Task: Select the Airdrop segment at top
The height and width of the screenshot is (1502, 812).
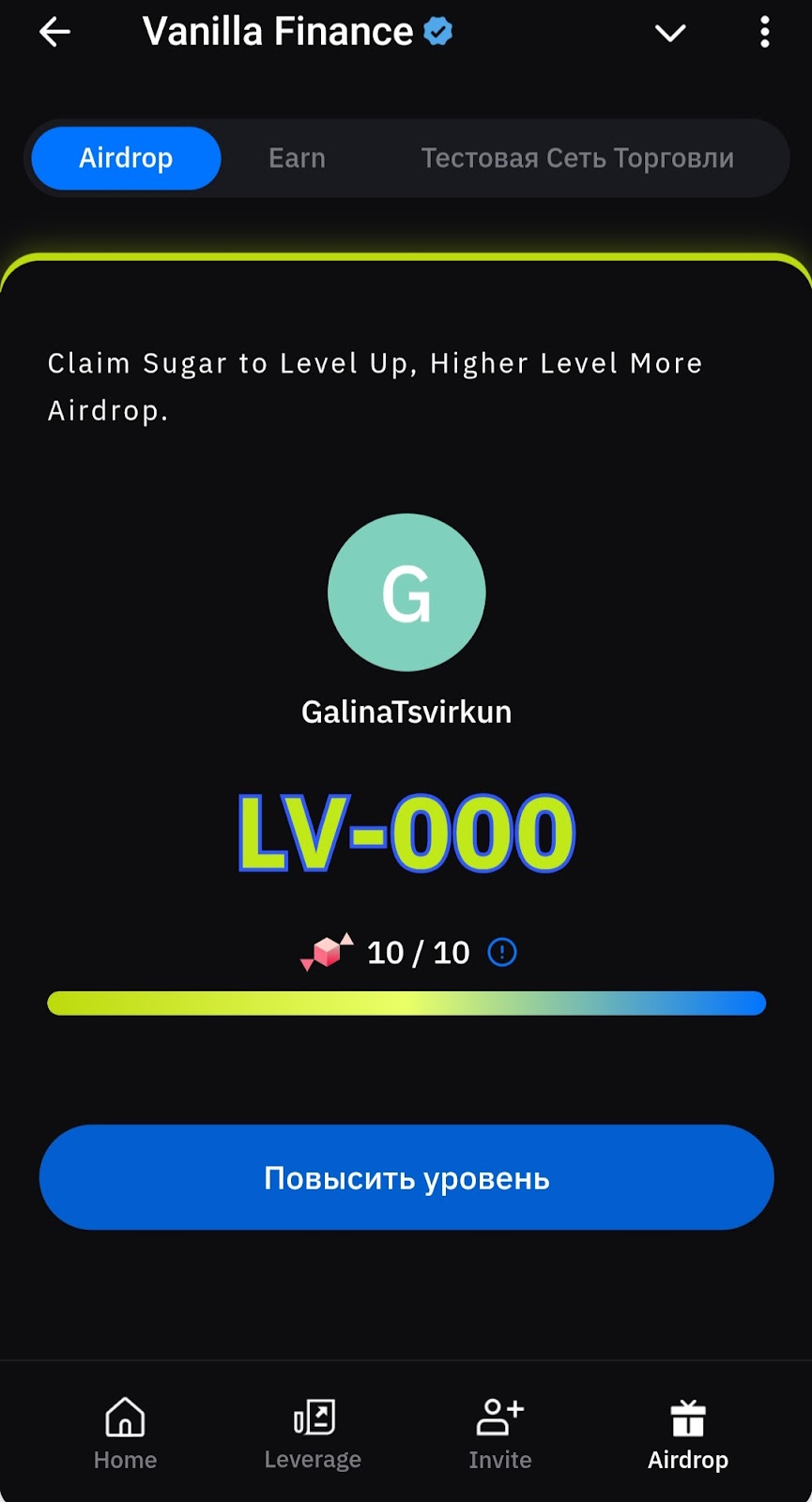Action: click(126, 158)
